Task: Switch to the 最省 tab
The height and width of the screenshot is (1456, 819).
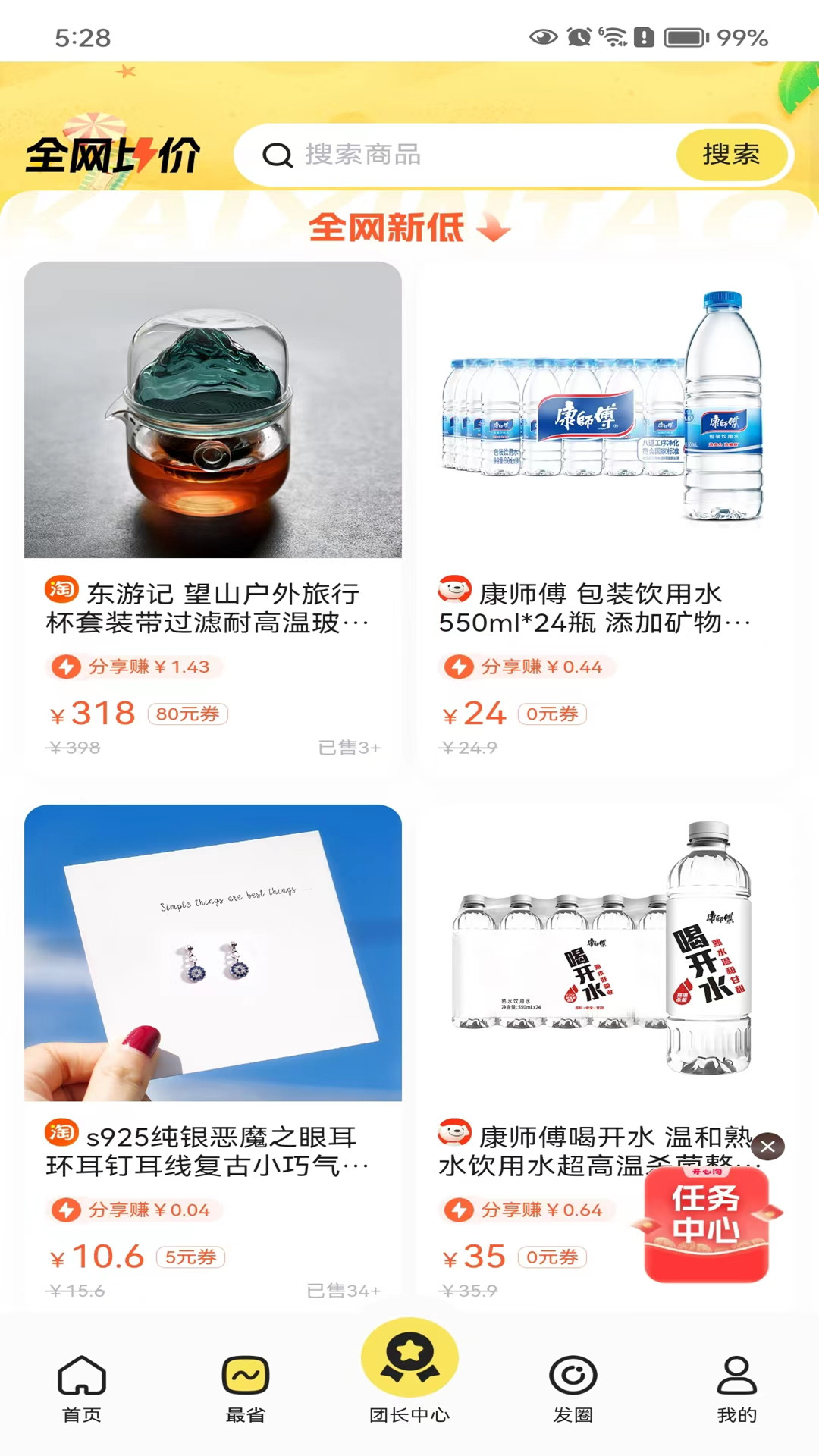Action: click(x=246, y=1388)
